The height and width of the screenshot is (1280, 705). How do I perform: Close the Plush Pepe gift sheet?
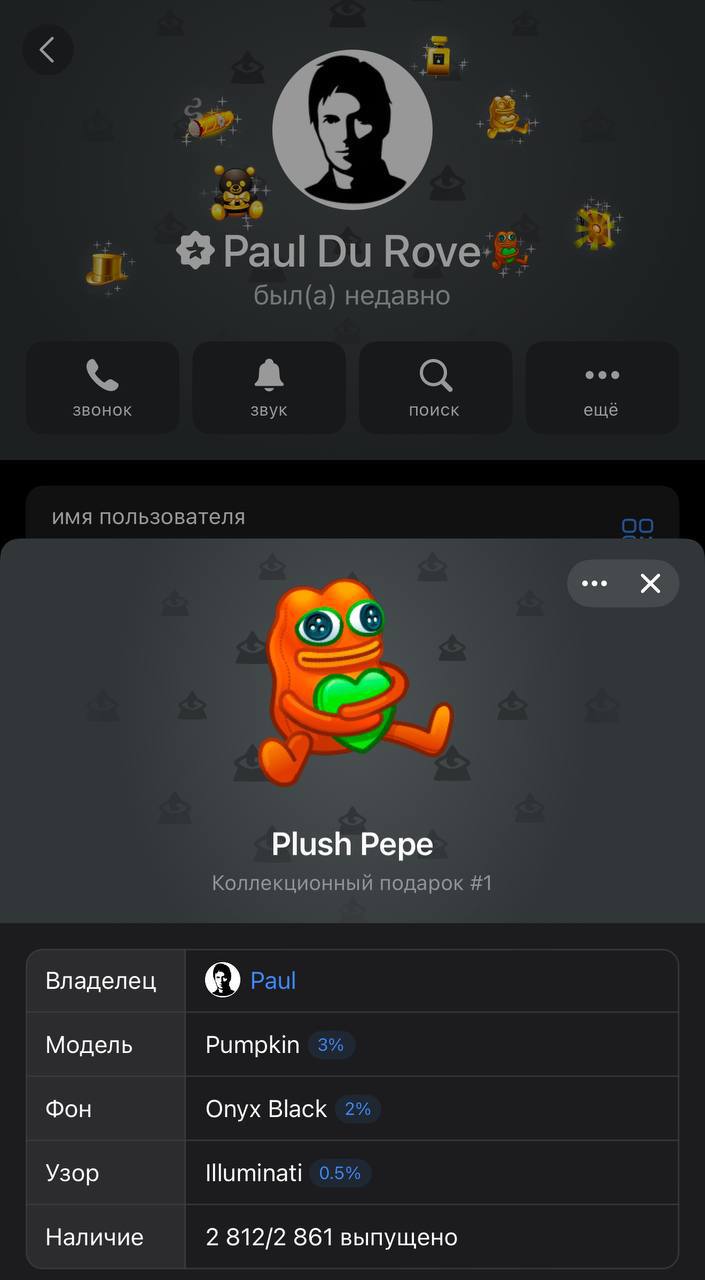coord(650,583)
